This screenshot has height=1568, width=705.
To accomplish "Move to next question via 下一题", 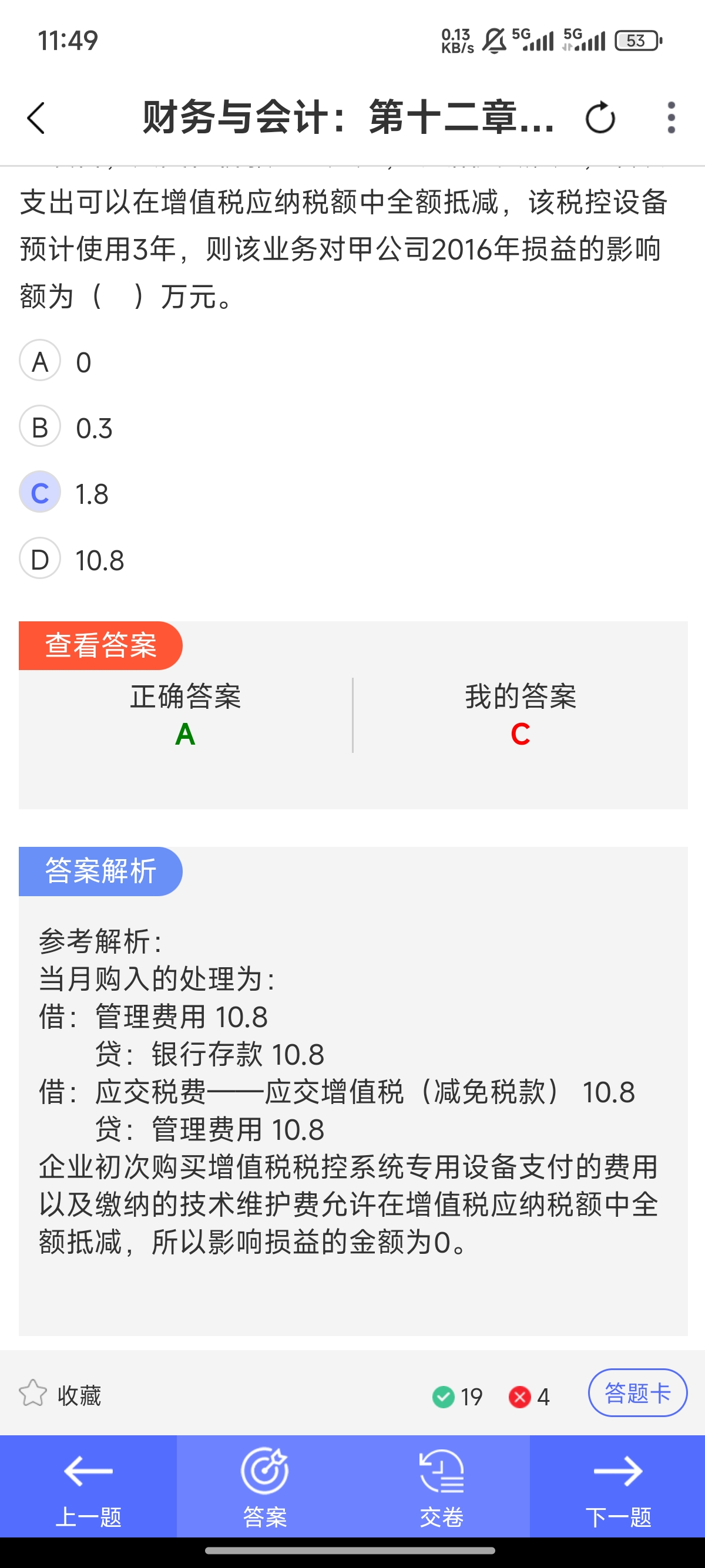I will pos(617,1486).
